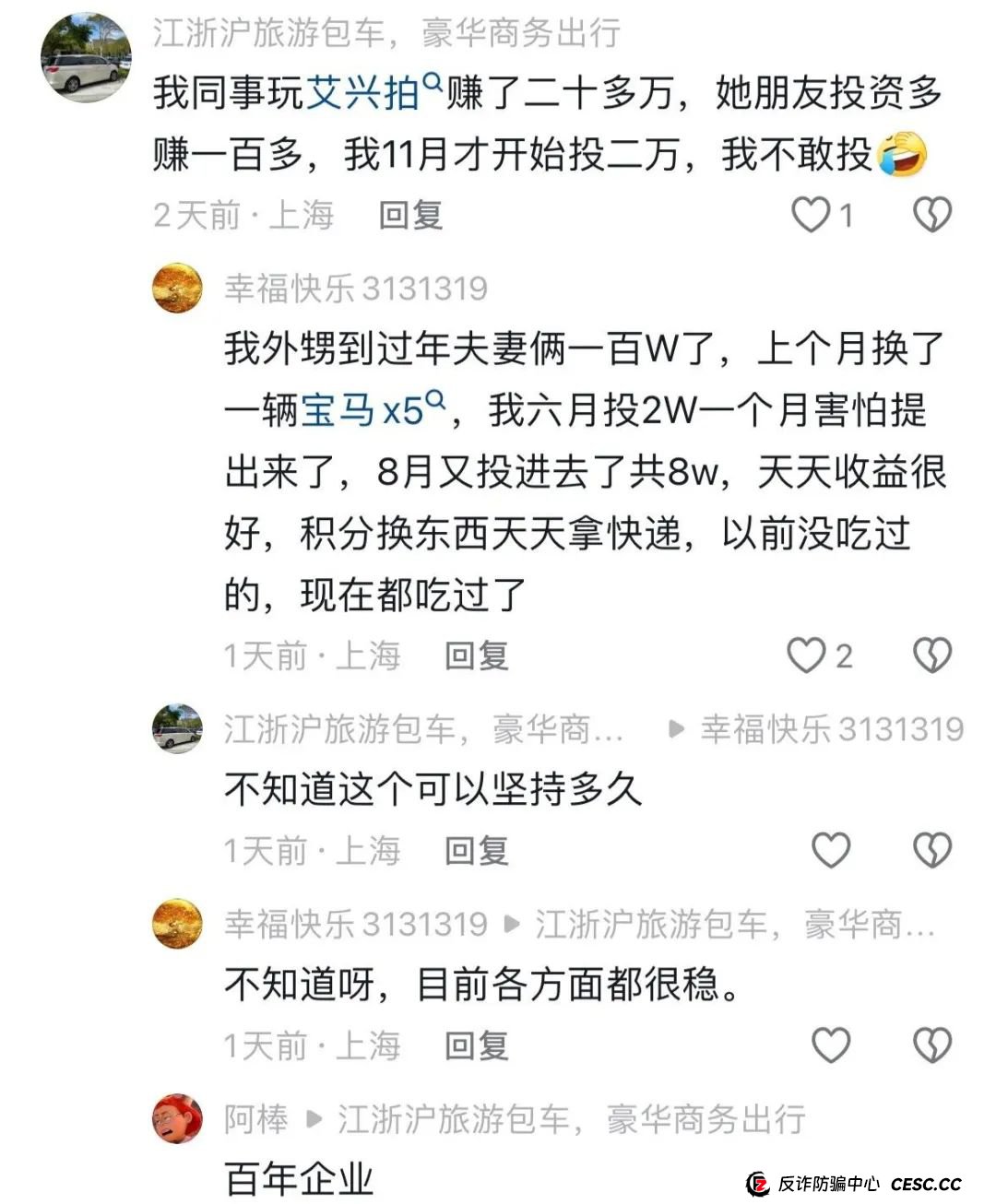Dislike the reply 不知道这个可以坚持多久
The image size is (996, 1204).
pos(931,850)
